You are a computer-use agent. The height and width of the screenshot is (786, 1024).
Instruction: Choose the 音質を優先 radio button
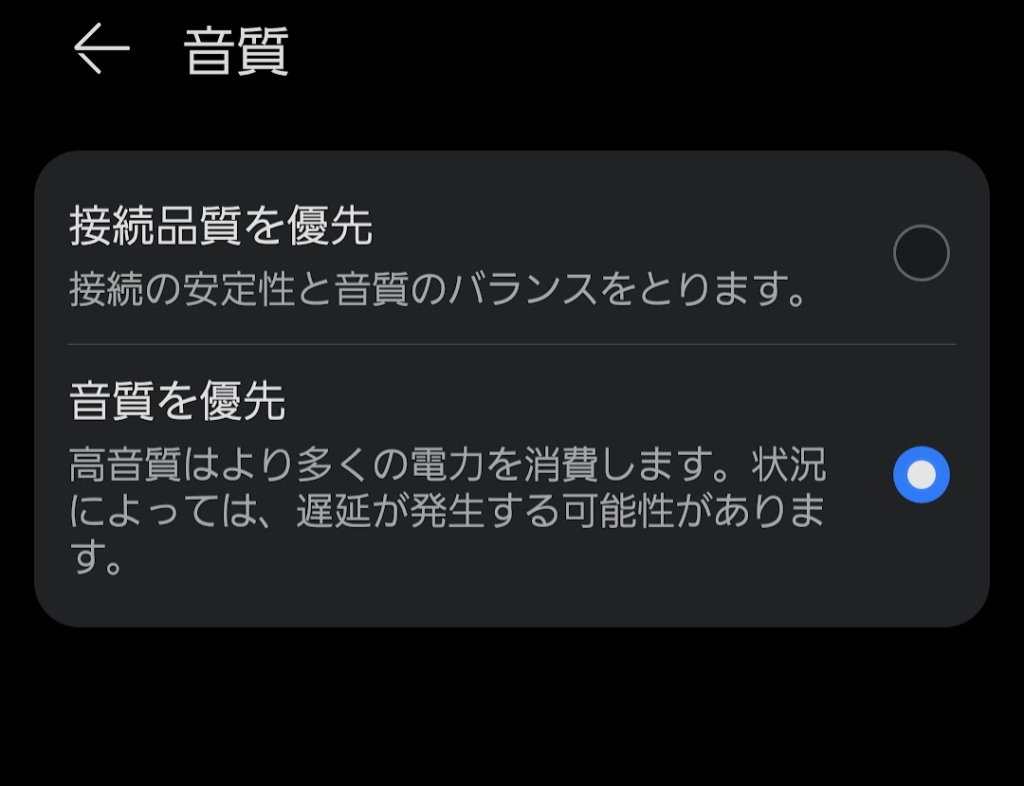(x=920, y=475)
